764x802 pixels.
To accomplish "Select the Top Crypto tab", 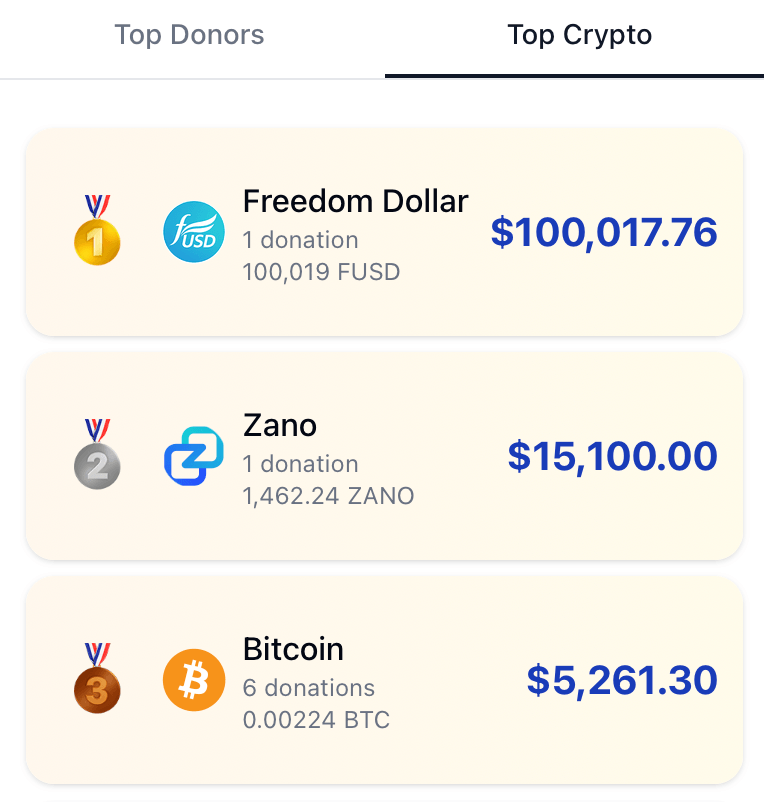I will (578, 35).
